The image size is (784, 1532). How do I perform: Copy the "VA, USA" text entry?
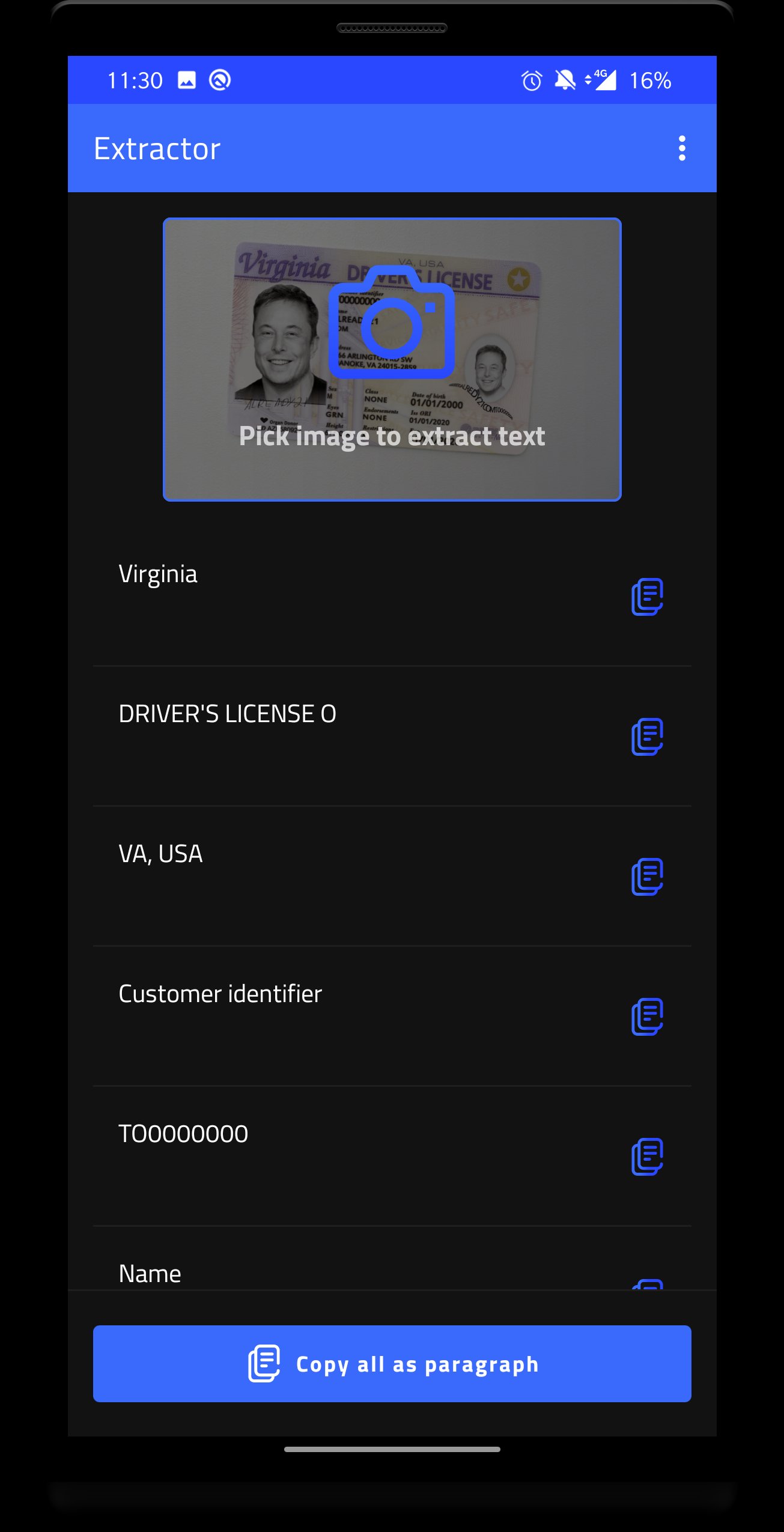[646, 877]
